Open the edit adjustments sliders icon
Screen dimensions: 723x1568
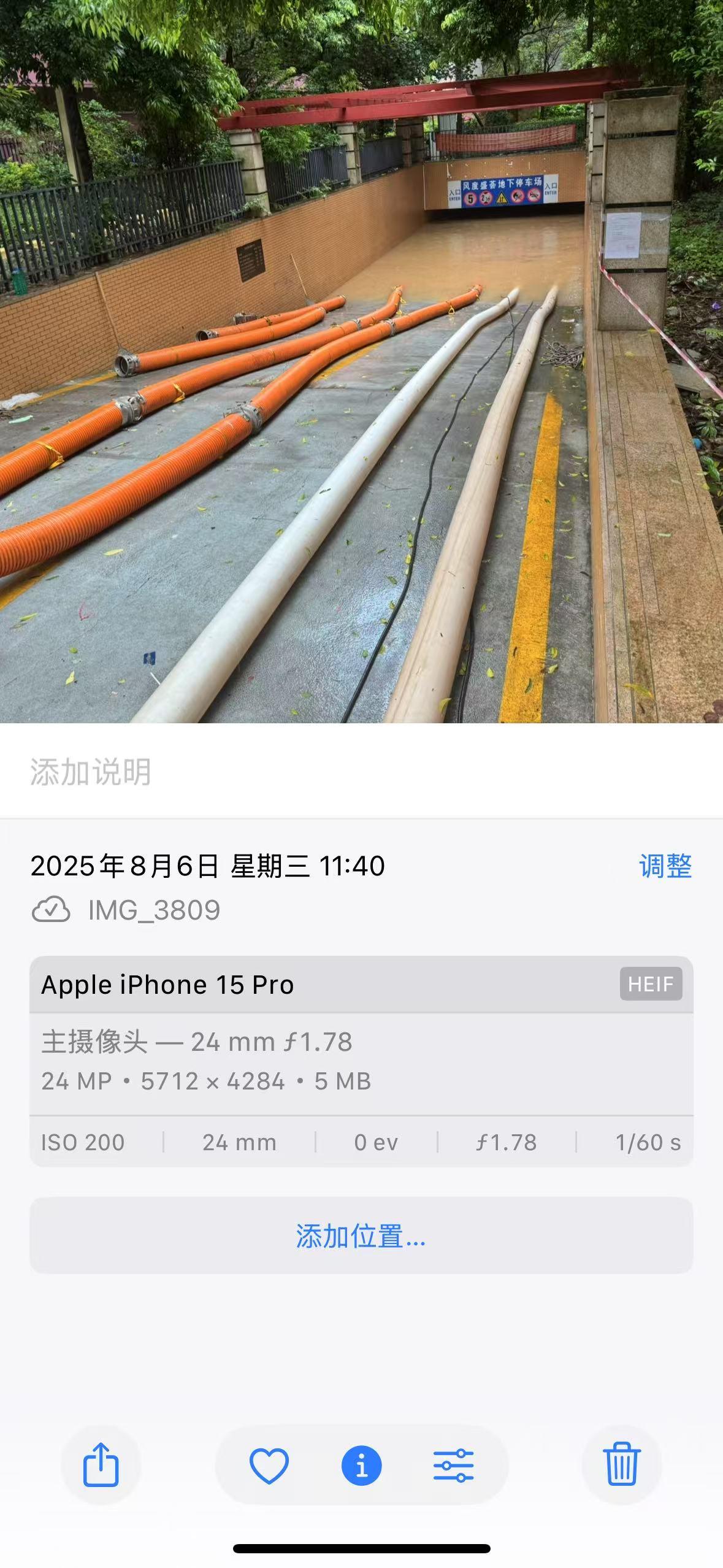coord(453,1465)
